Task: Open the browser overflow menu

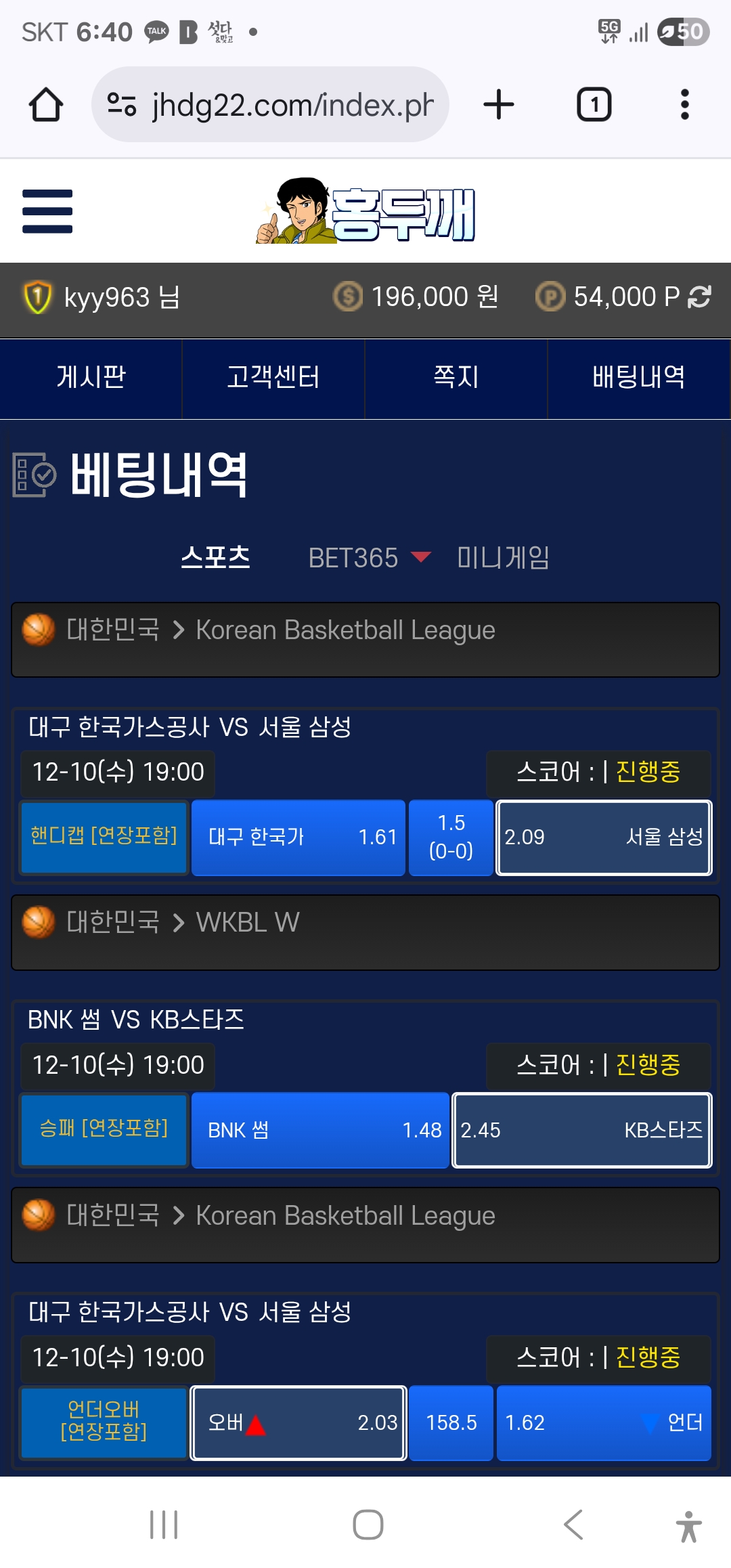Action: 684,105
